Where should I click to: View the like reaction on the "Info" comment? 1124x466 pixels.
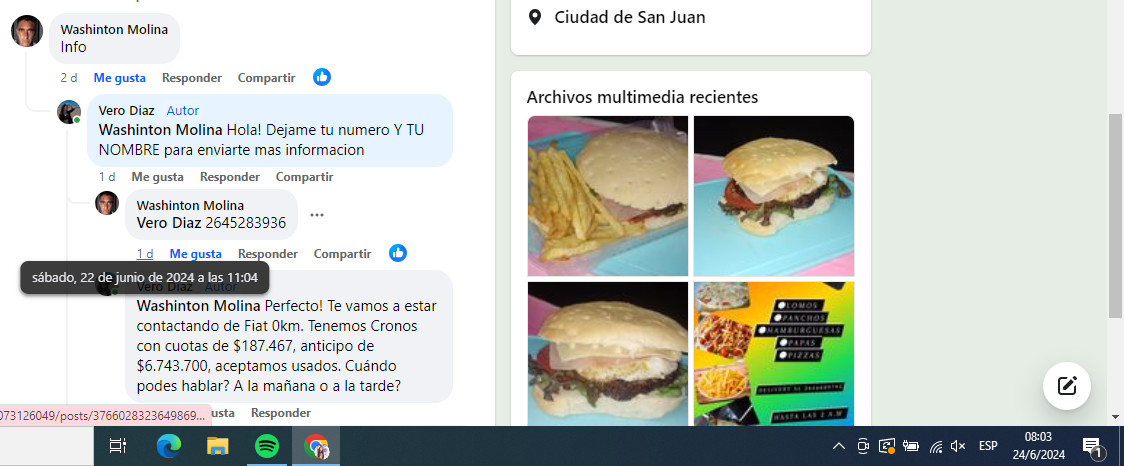click(x=322, y=77)
